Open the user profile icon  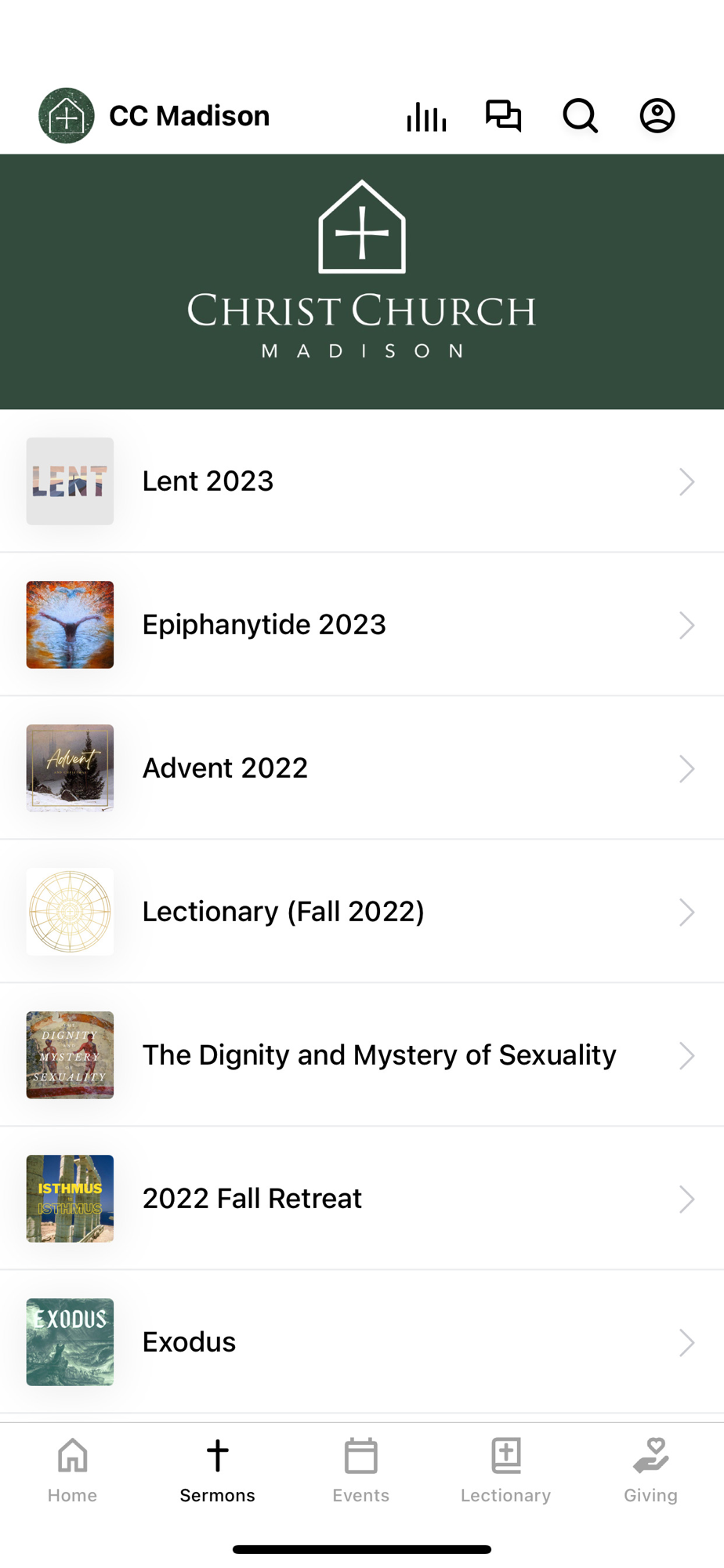[657, 116]
